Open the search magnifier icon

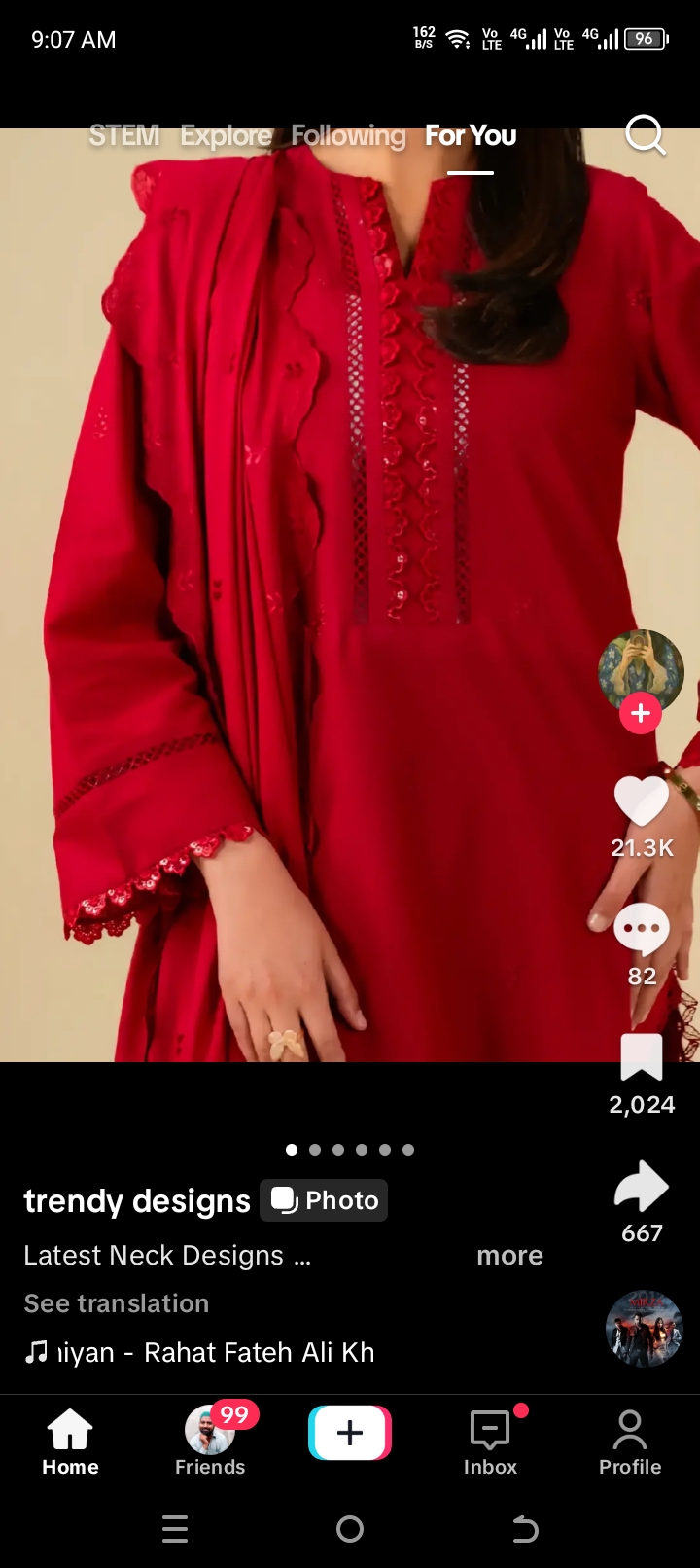(645, 135)
